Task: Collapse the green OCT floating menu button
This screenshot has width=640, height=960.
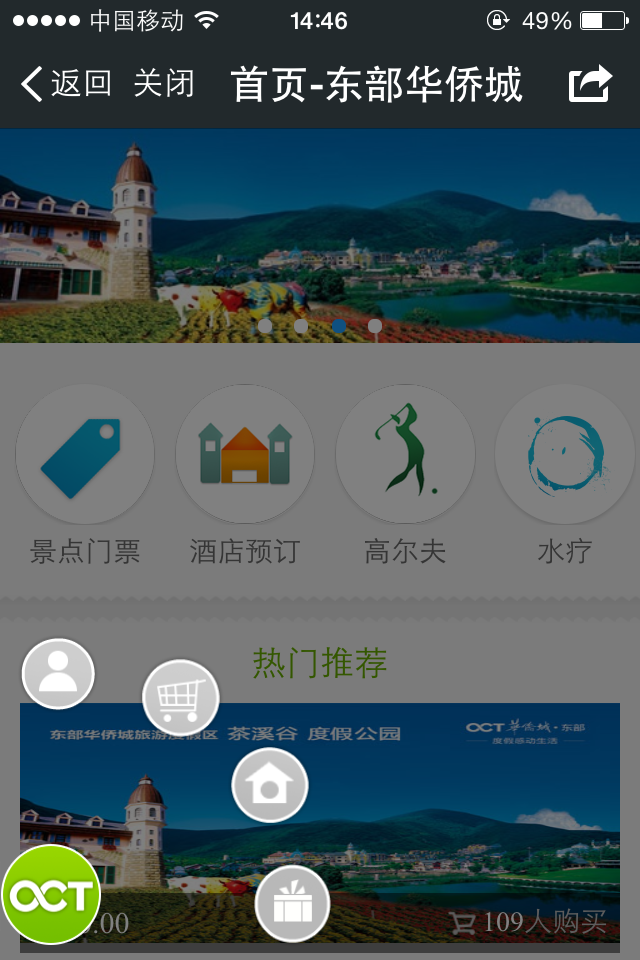Action: click(x=51, y=895)
